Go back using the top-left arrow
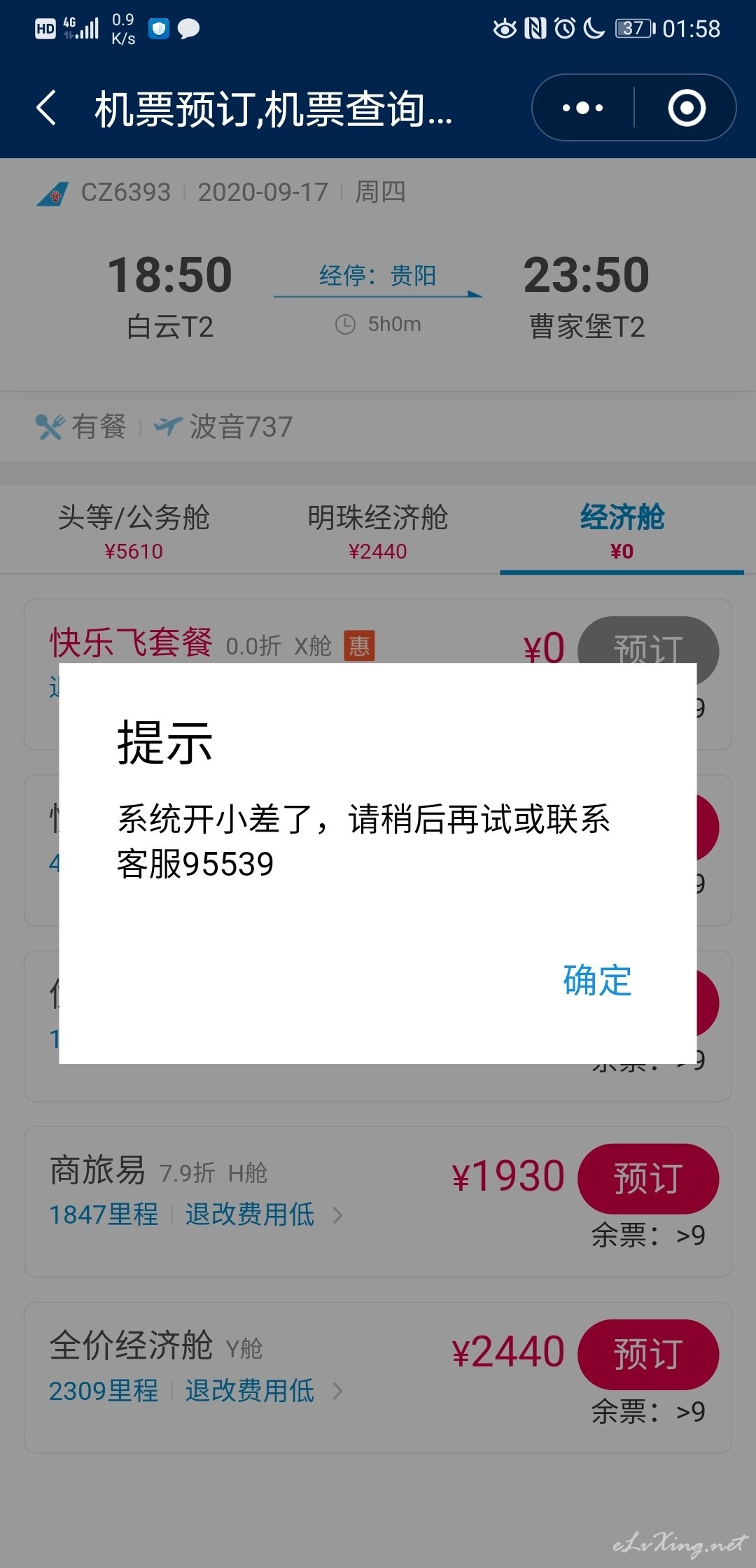 [46, 108]
